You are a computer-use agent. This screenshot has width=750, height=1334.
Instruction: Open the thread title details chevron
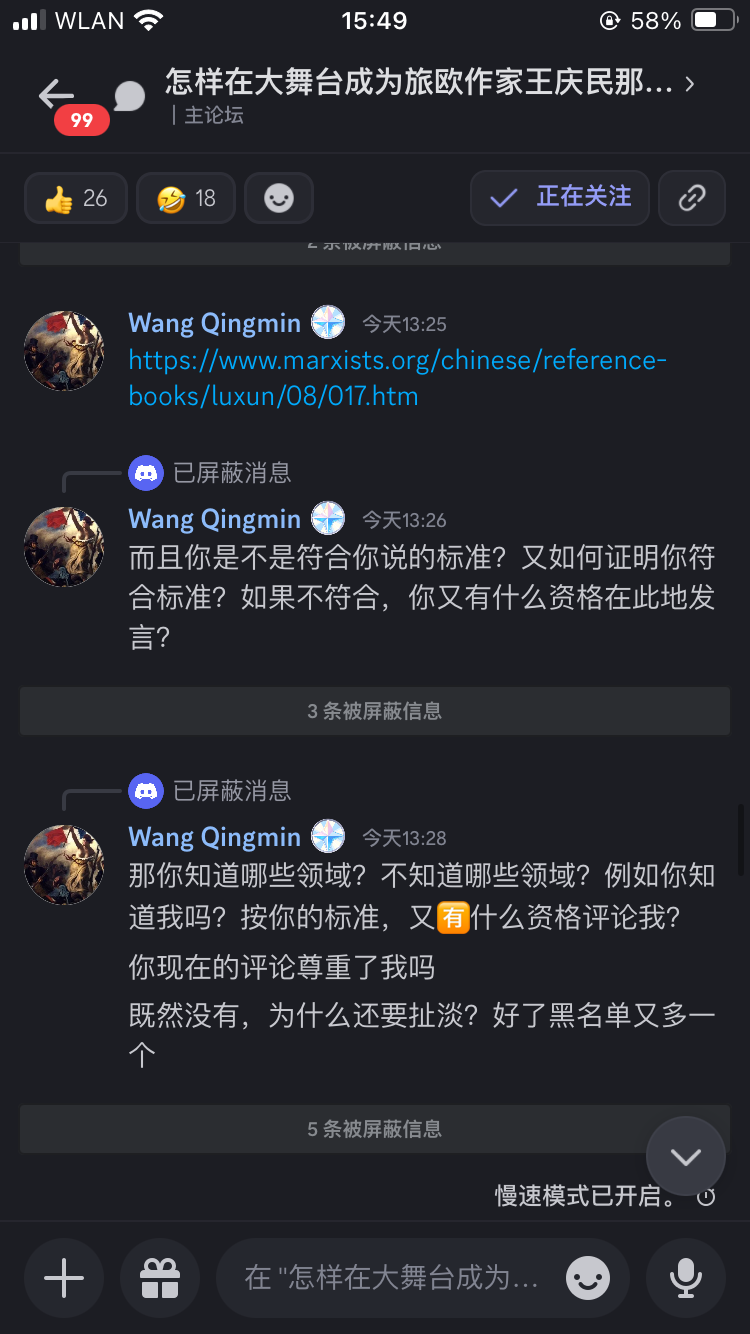(x=689, y=85)
